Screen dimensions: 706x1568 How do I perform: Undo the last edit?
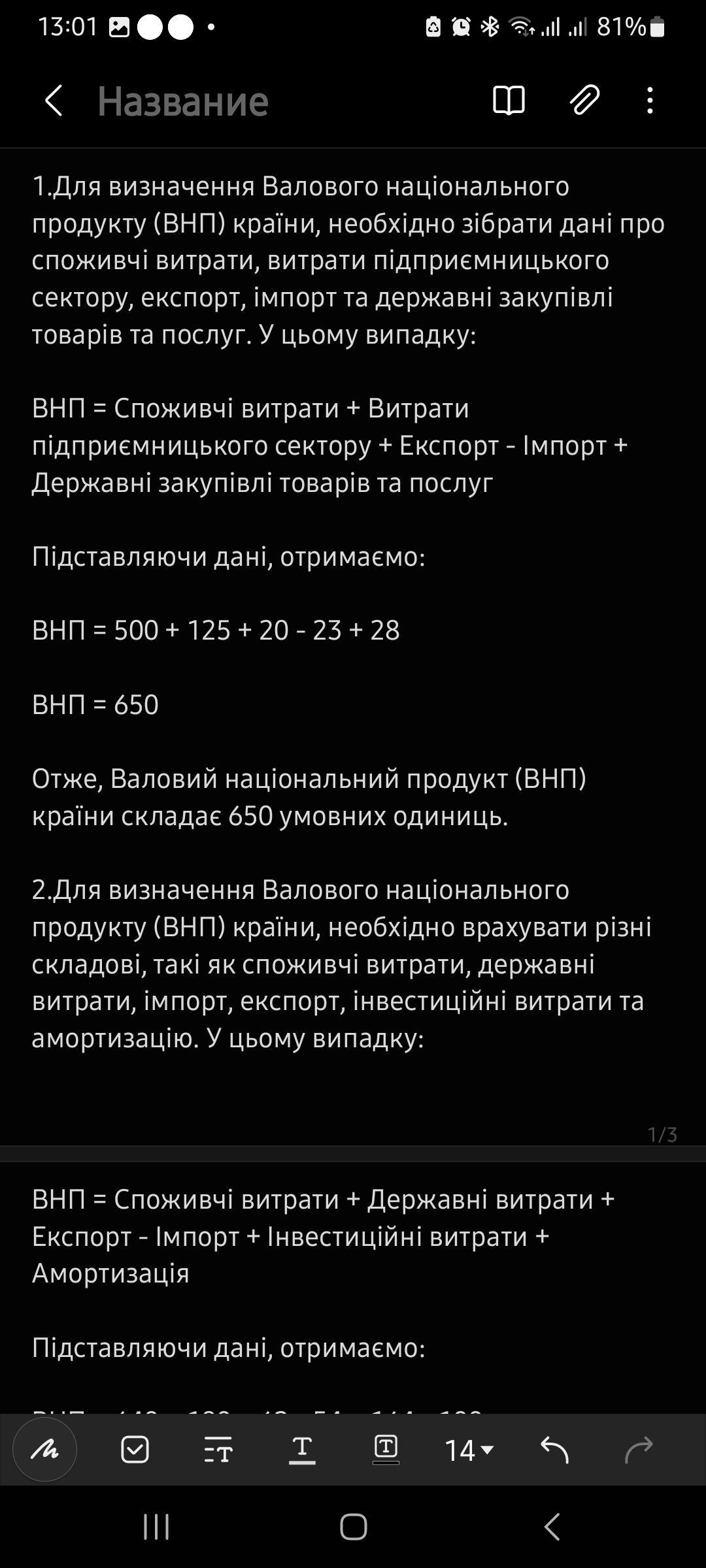pos(554,1450)
